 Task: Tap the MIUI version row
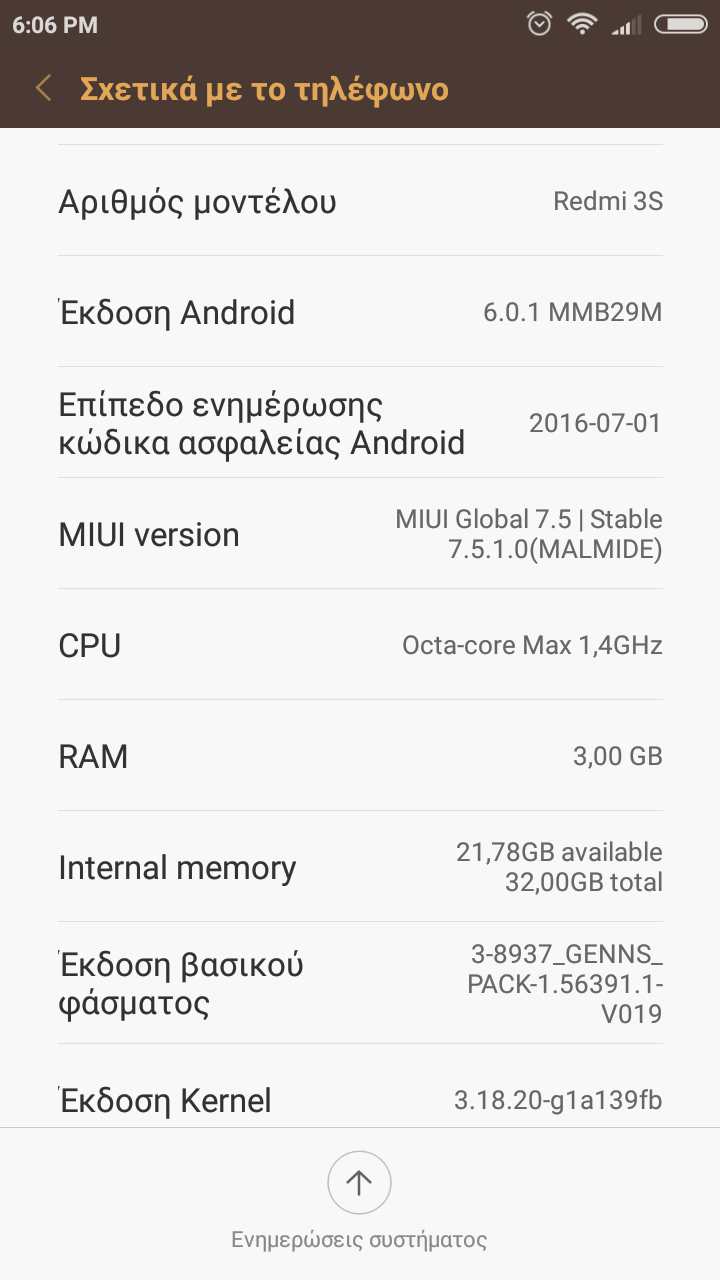click(x=360, y=534)
